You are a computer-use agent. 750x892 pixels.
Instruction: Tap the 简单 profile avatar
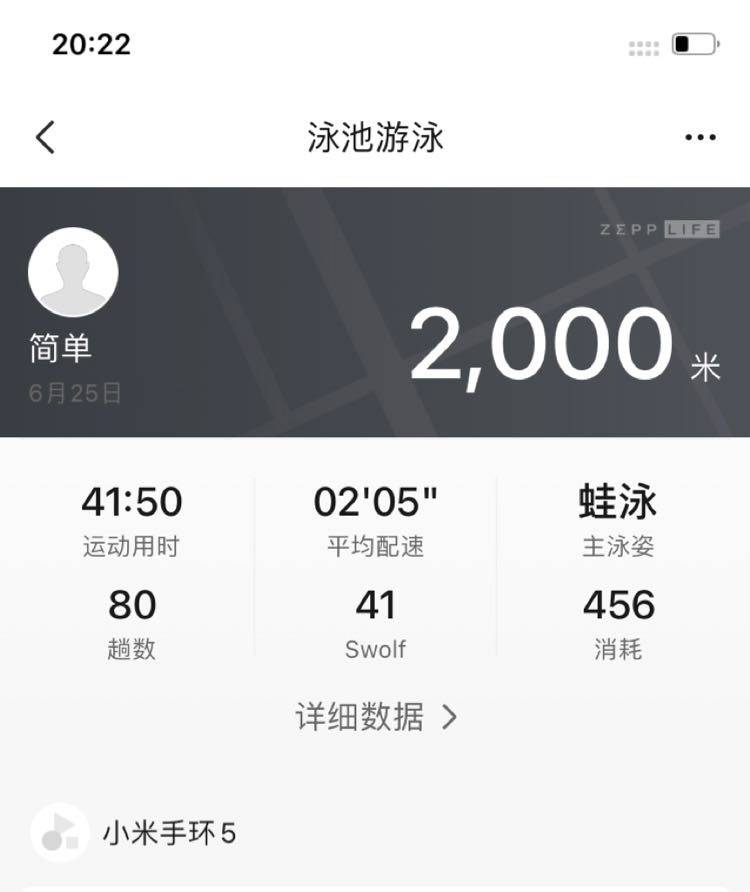tap(73, 273)
